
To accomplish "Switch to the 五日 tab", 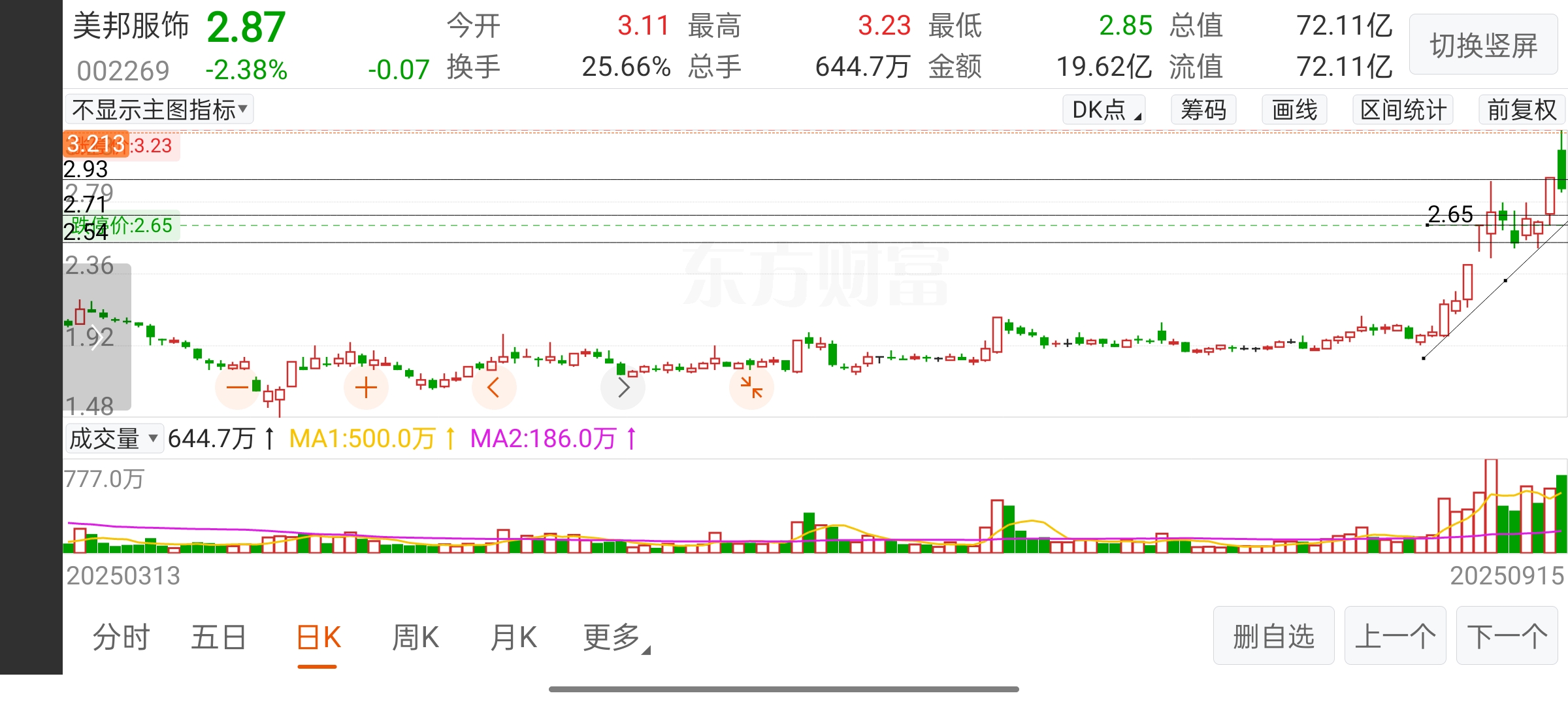I will (x=218, y=637).
